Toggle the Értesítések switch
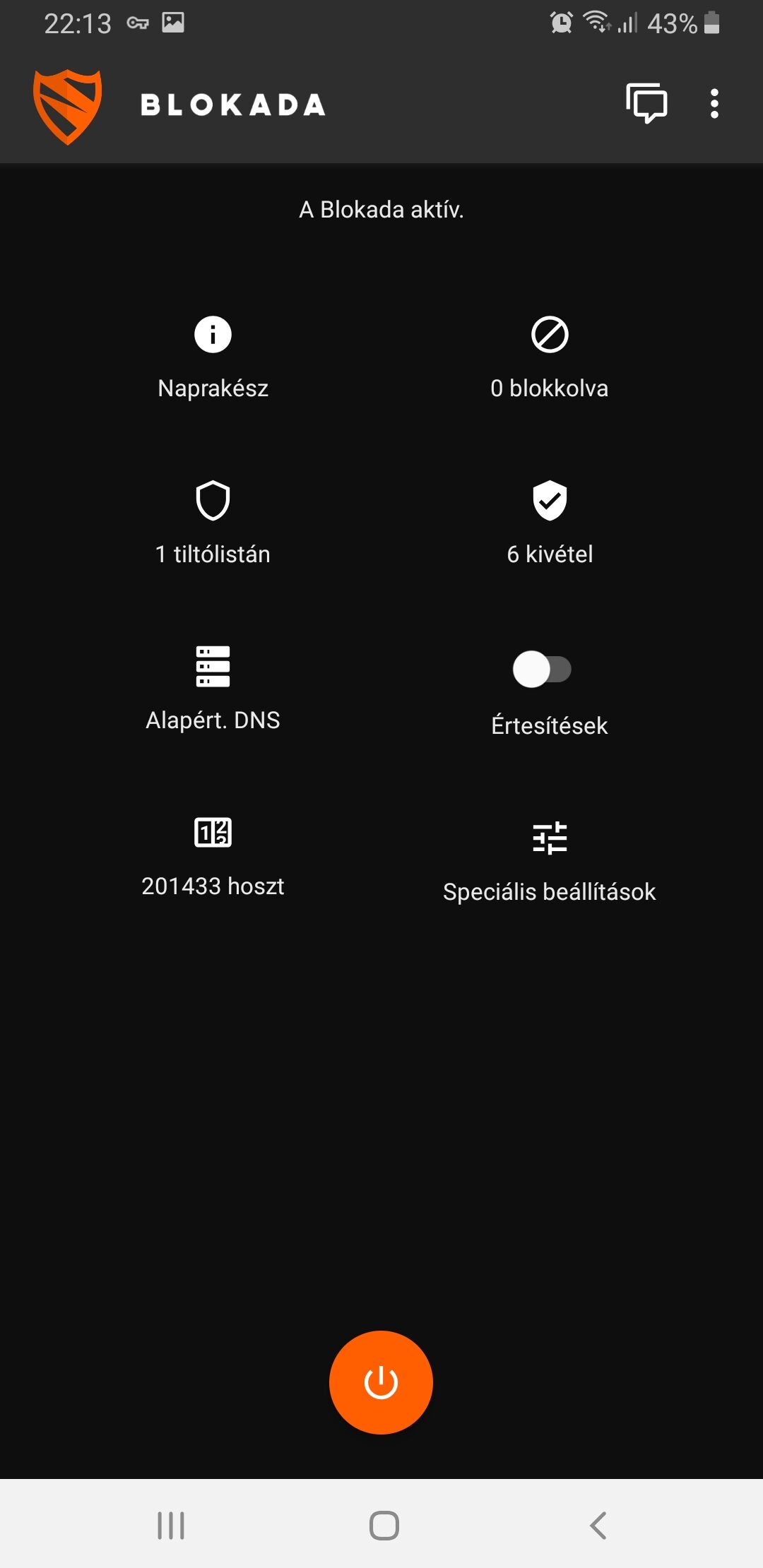Image resolution: width=763 pixels, height=1568 pixels. (542, 670)
